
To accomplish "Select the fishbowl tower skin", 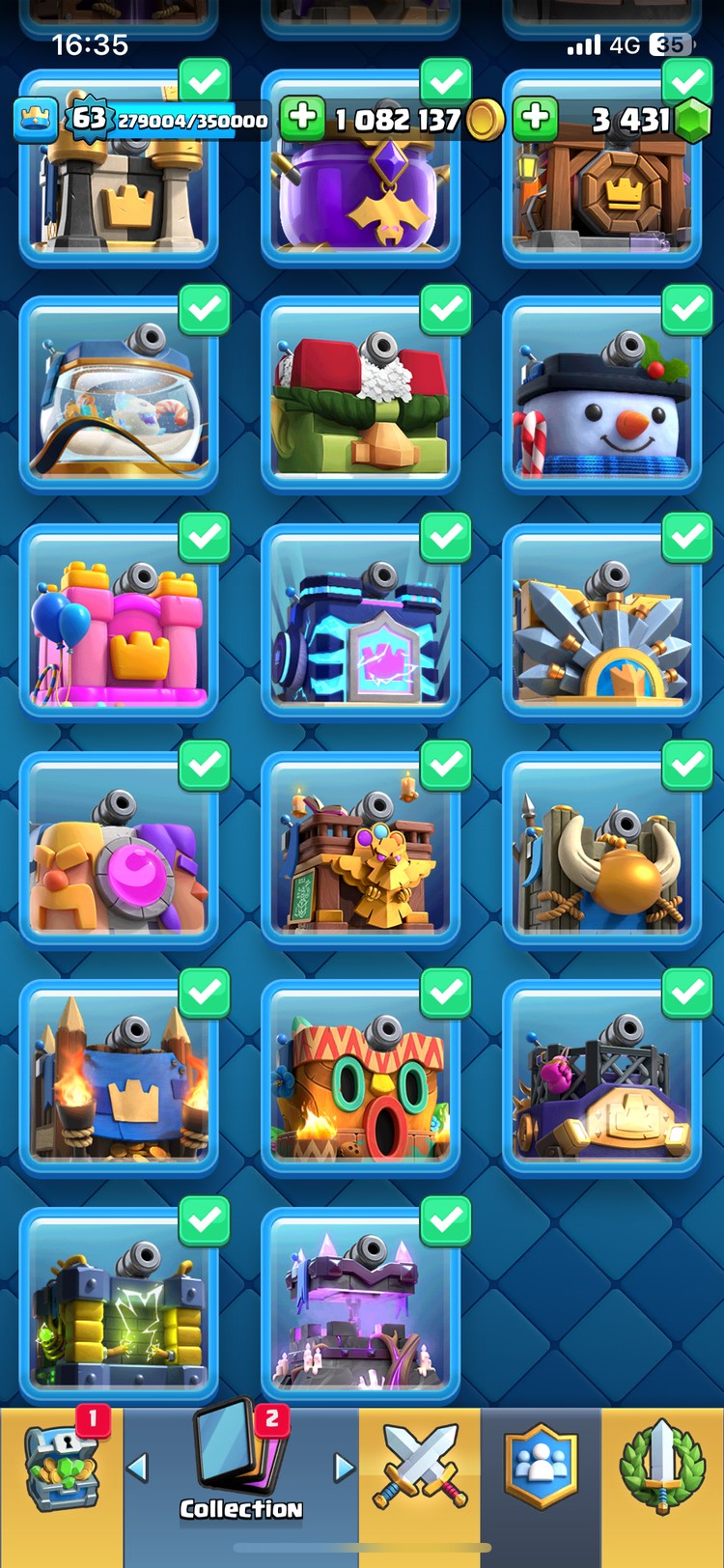I will pos(118,398).
